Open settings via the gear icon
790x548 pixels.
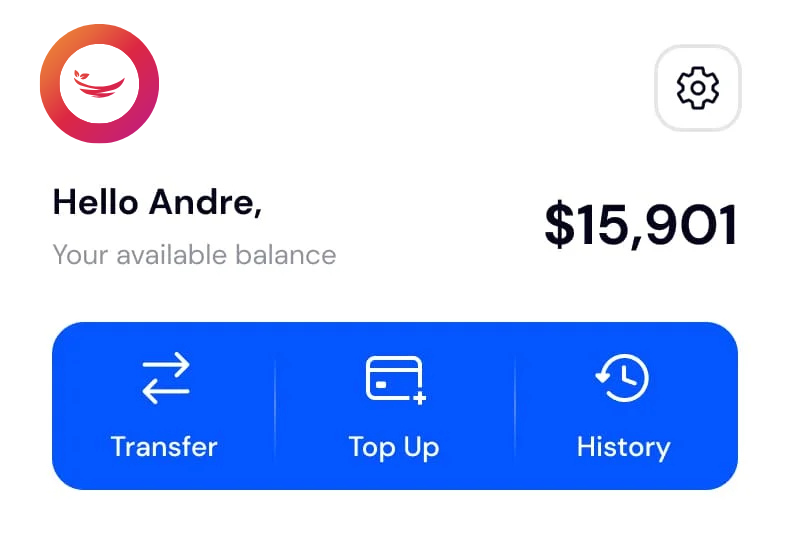697,88
